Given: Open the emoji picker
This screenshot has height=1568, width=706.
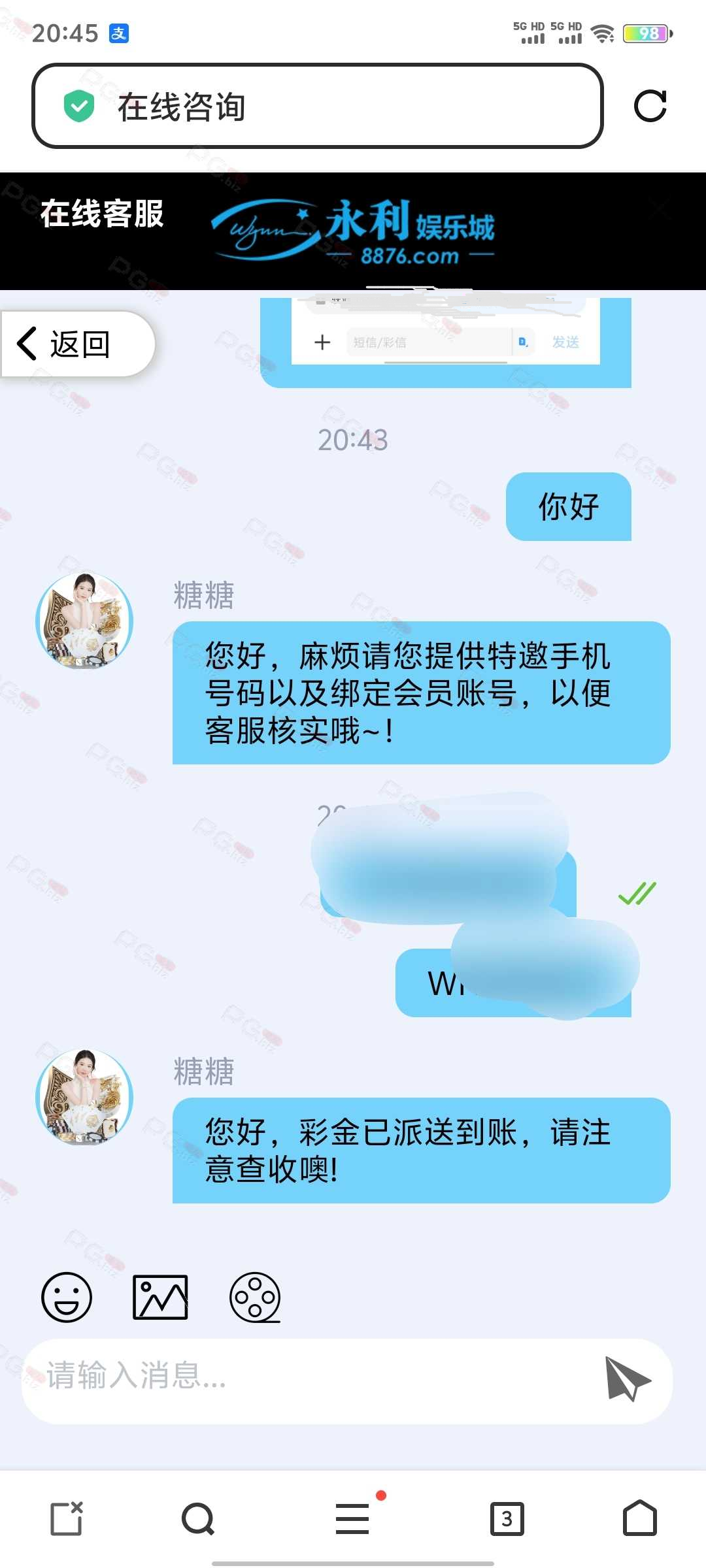Looking at the screenshot, I should point(67,1297).
